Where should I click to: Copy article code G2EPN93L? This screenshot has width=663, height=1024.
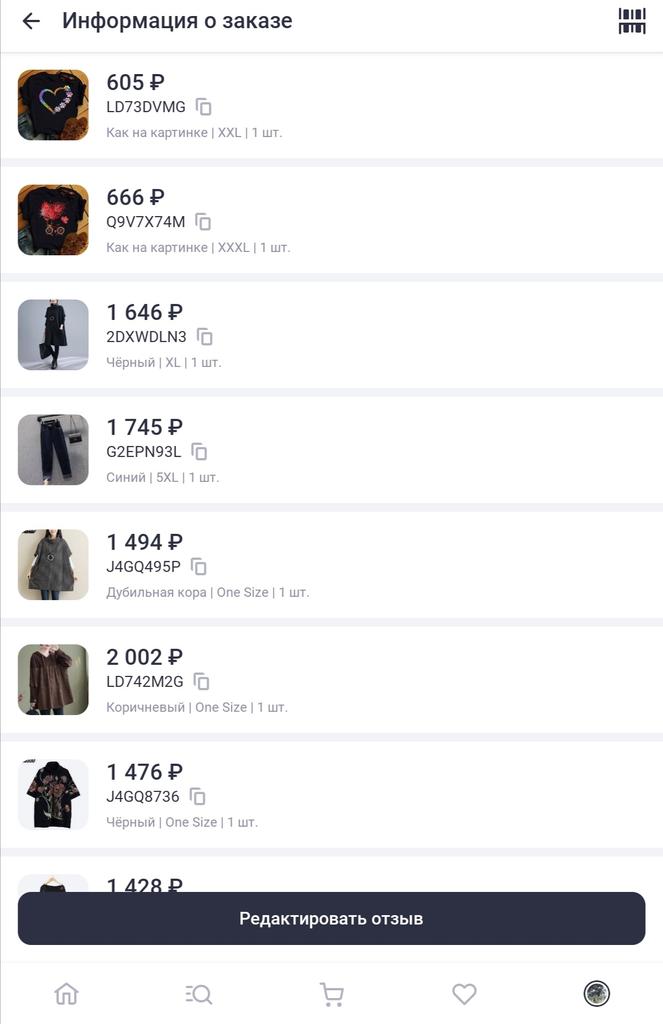199,452
